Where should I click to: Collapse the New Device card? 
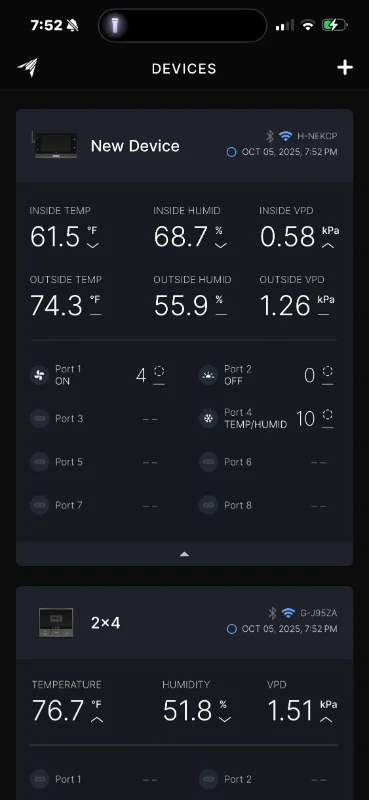click(184, 554)
